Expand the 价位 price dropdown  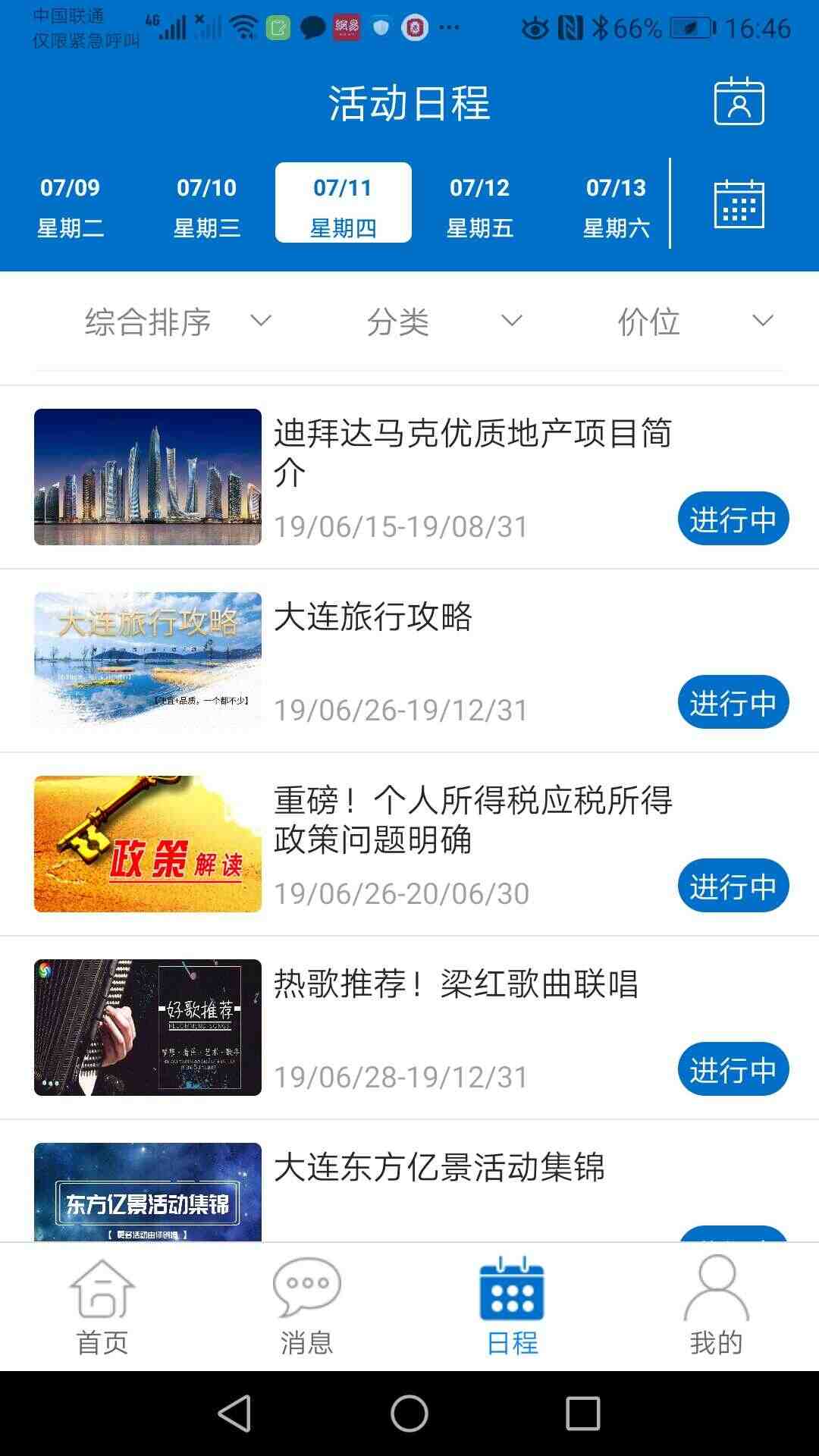[x=695, y=322]
